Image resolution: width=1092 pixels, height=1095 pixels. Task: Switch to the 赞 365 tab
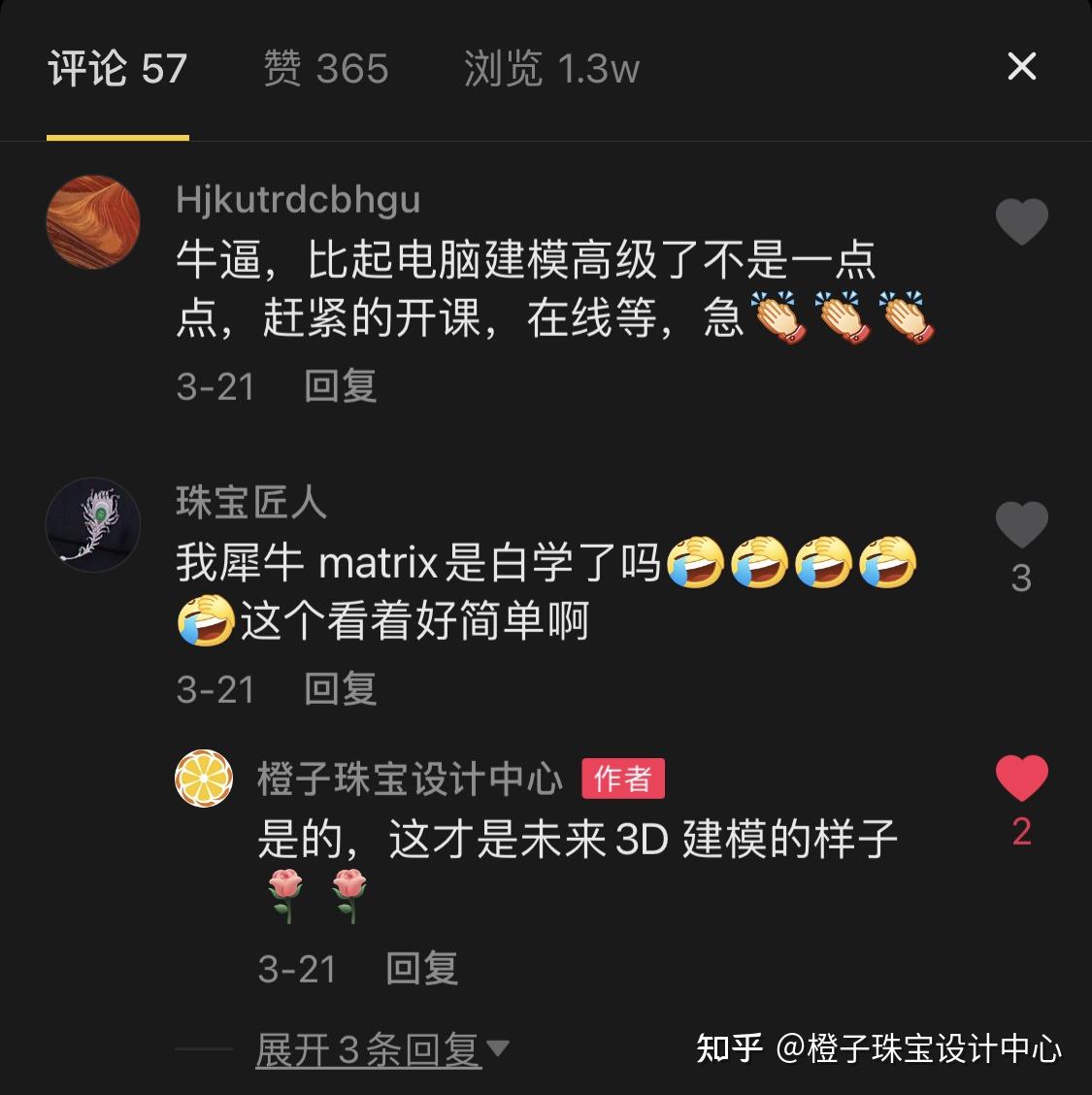pos(326,69)
